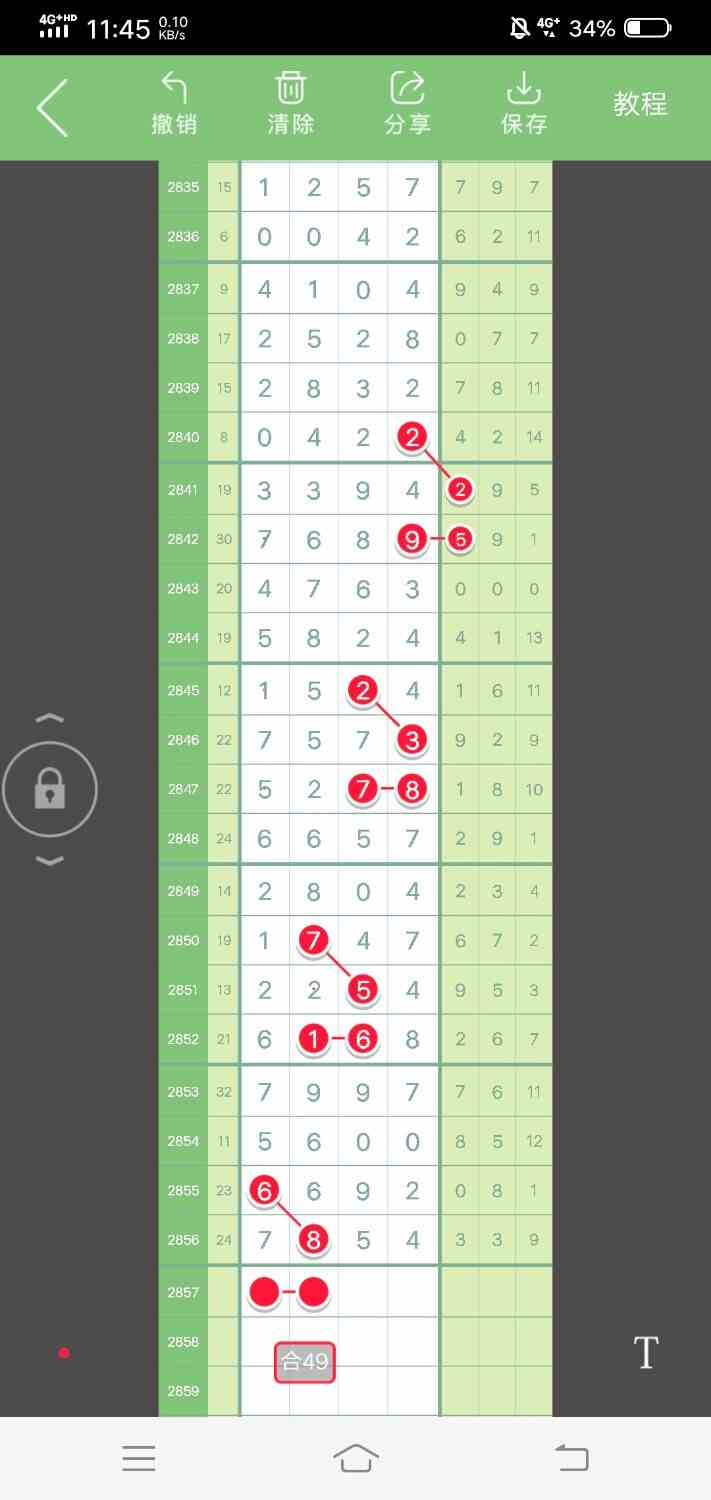Go to the system home screen

(356, 1458)
